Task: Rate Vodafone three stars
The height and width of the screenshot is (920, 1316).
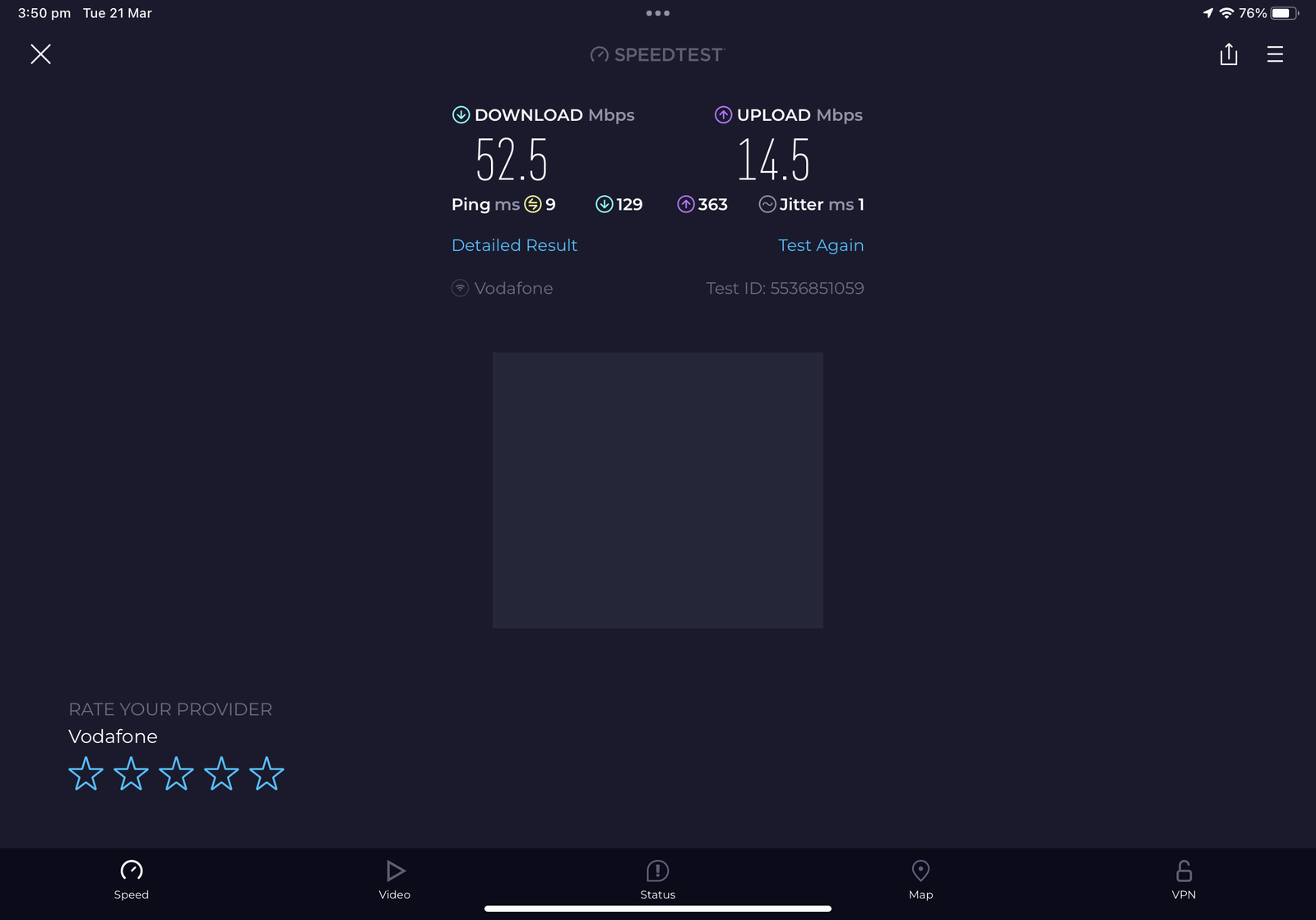Action: coord(176,774)
